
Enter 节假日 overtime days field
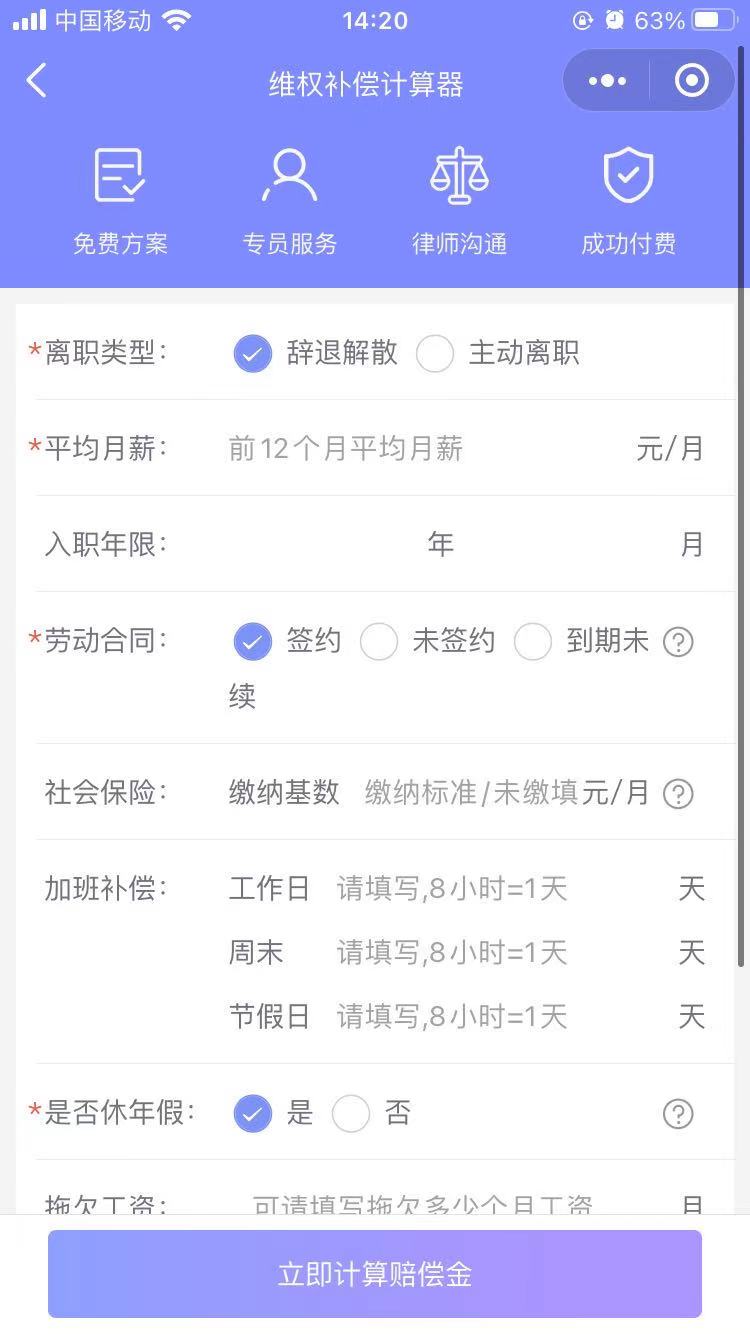click(x=500, y=1017)
